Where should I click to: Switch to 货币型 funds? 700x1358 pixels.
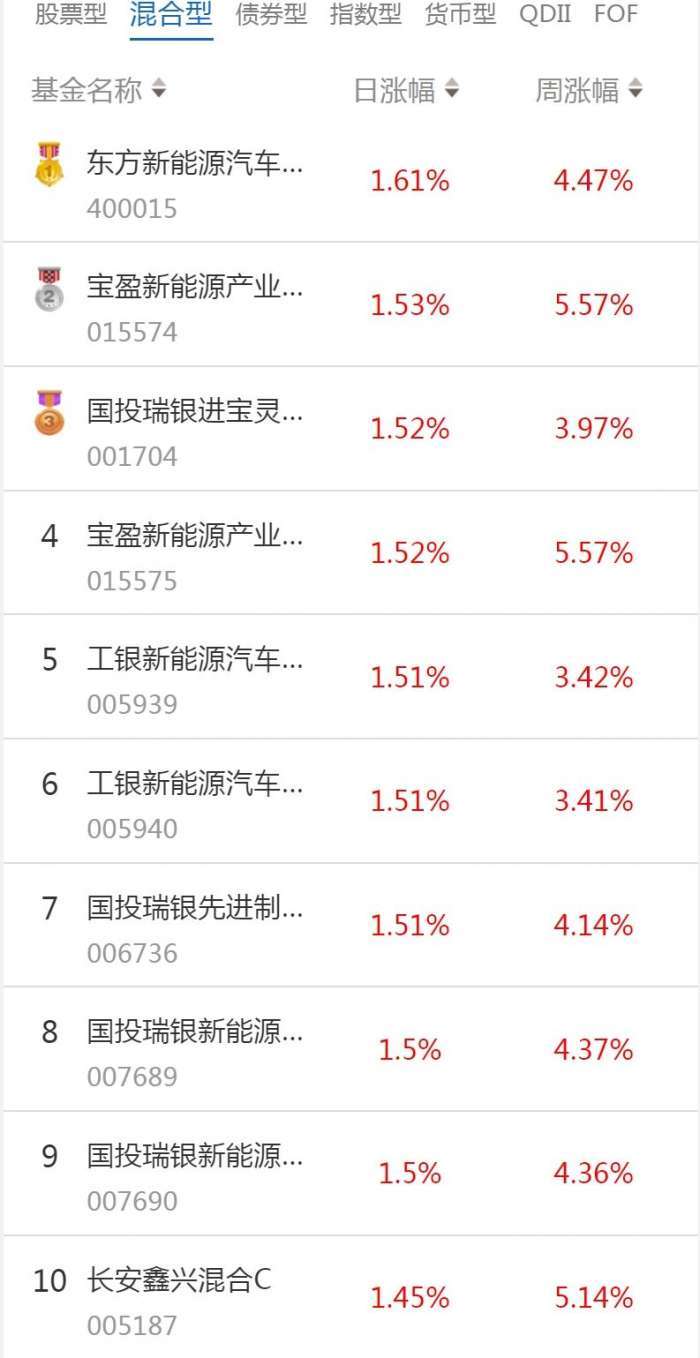tap(460, 15)
